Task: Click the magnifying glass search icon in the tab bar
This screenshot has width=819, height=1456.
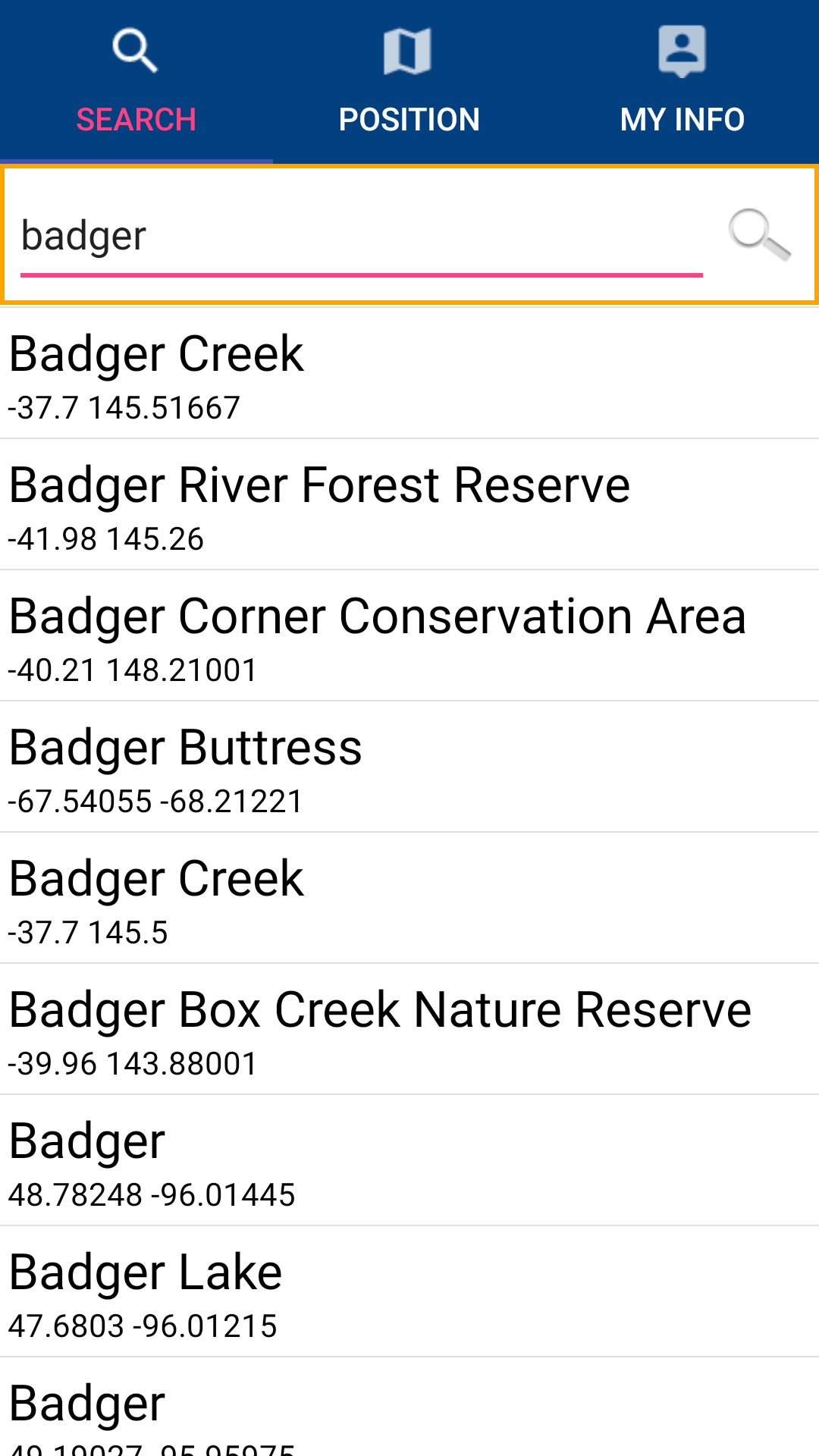Action: coord(136,51)
